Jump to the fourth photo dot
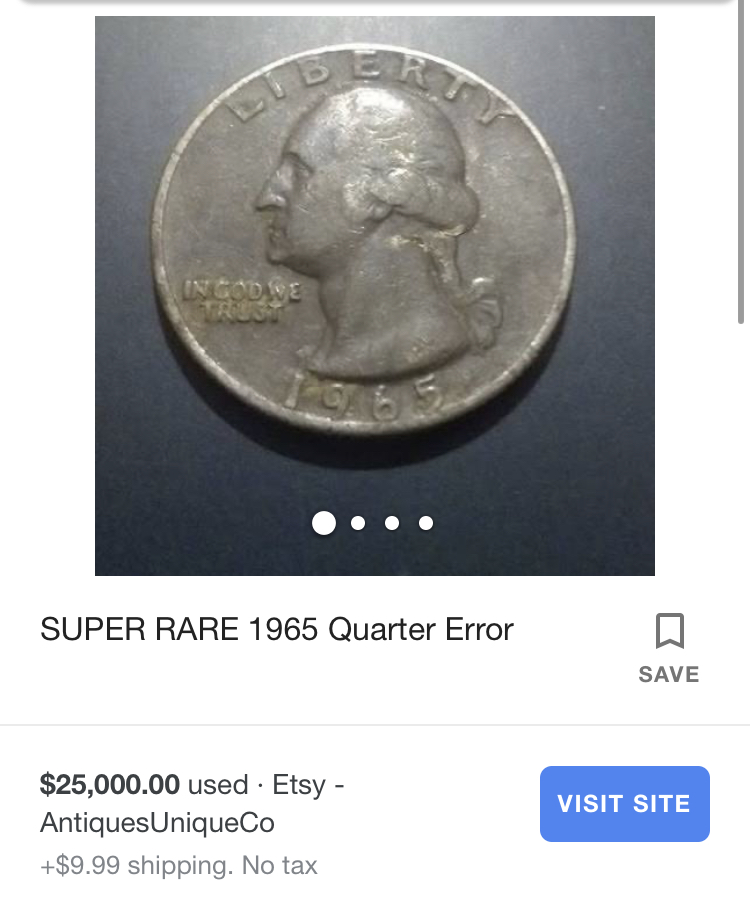Image resolution: width=750 pixels, height=904 pixels. pos(426,523)
